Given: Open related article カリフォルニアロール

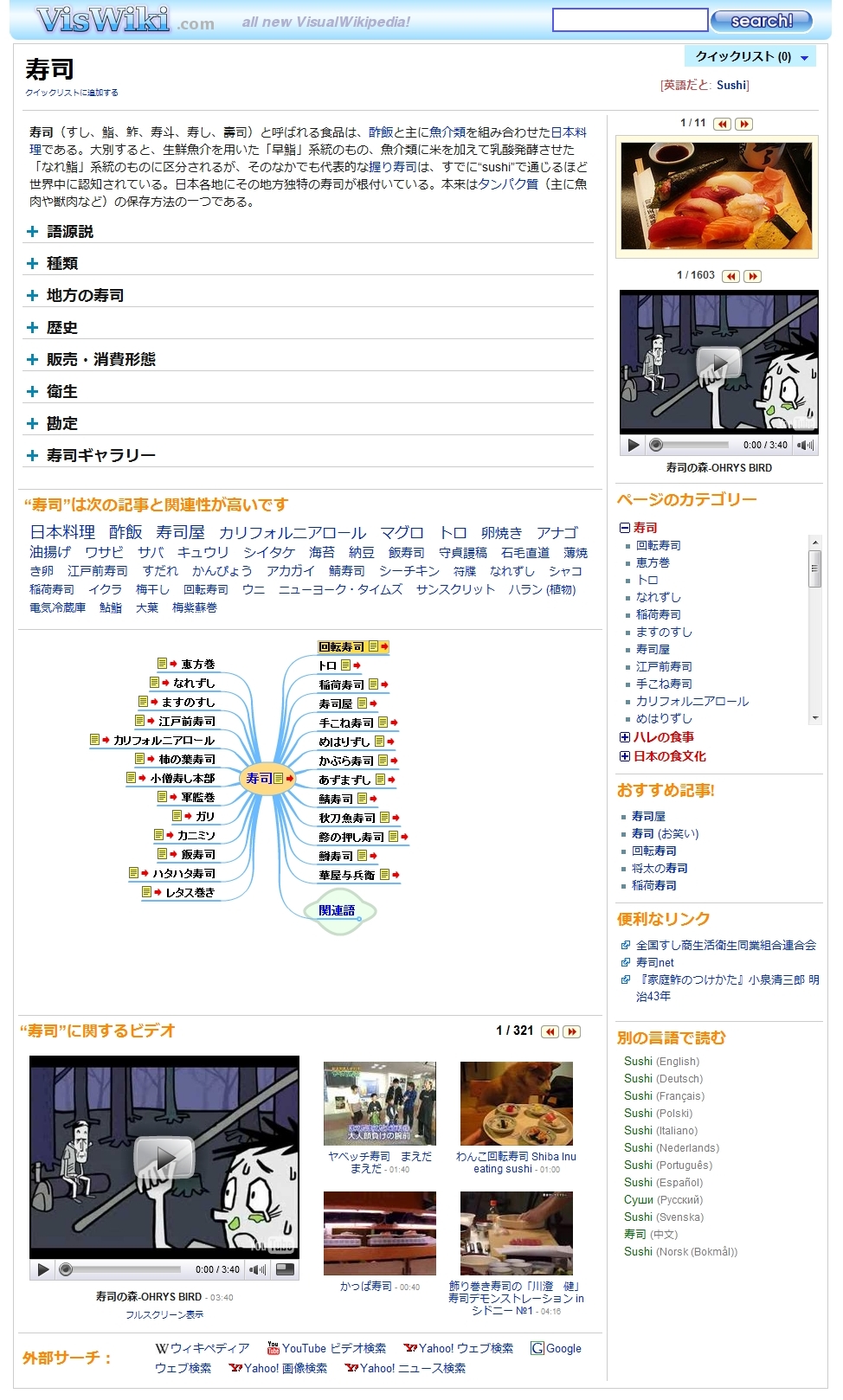Looking at the screenshot, I should [293, 533].
